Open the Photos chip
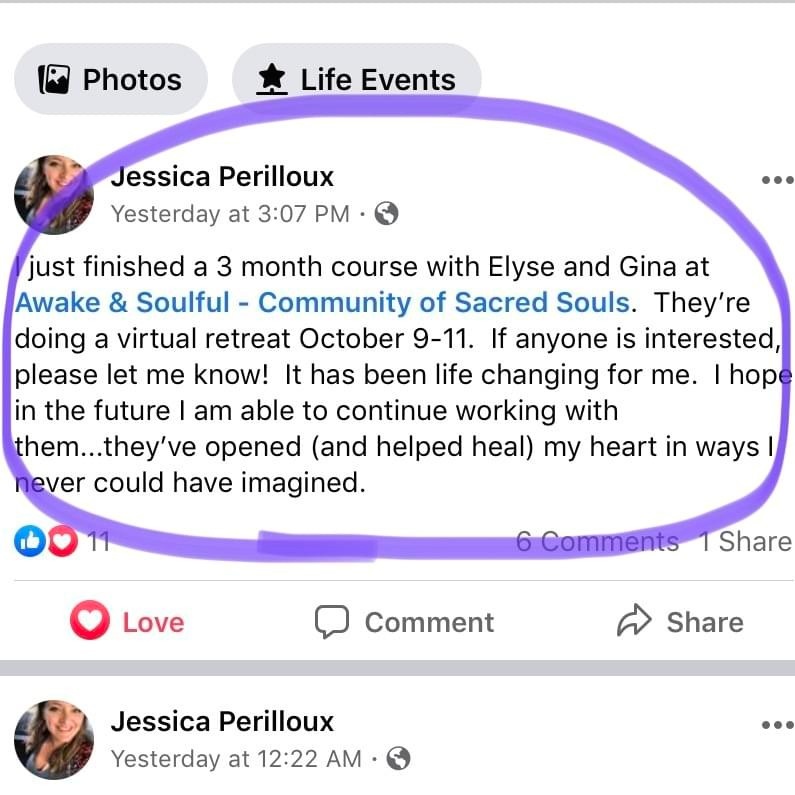795x795 pixels. coord(110,80)
